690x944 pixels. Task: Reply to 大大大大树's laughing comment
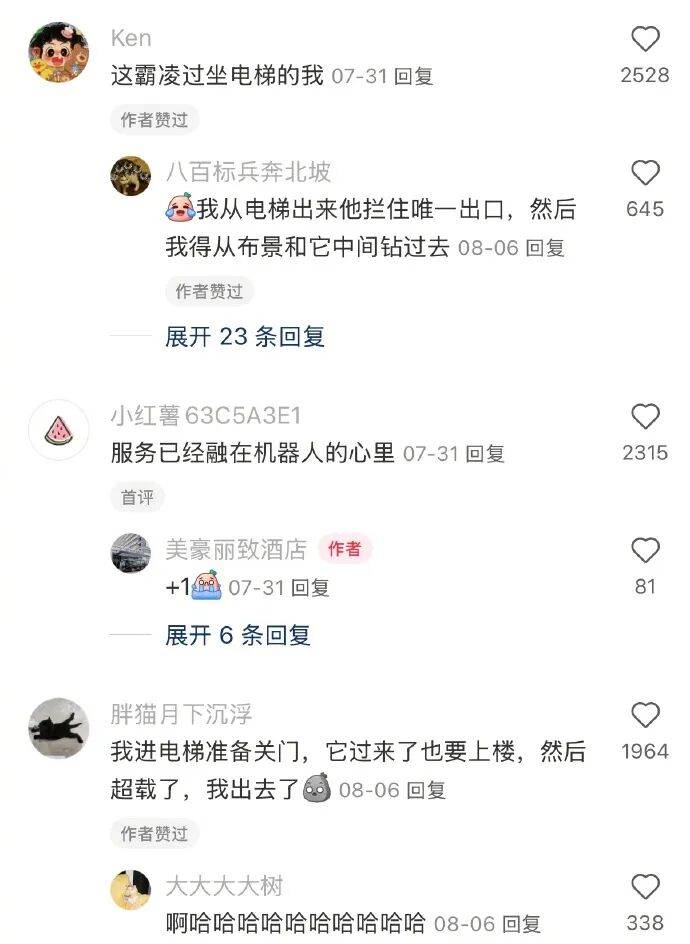(521, 923)
